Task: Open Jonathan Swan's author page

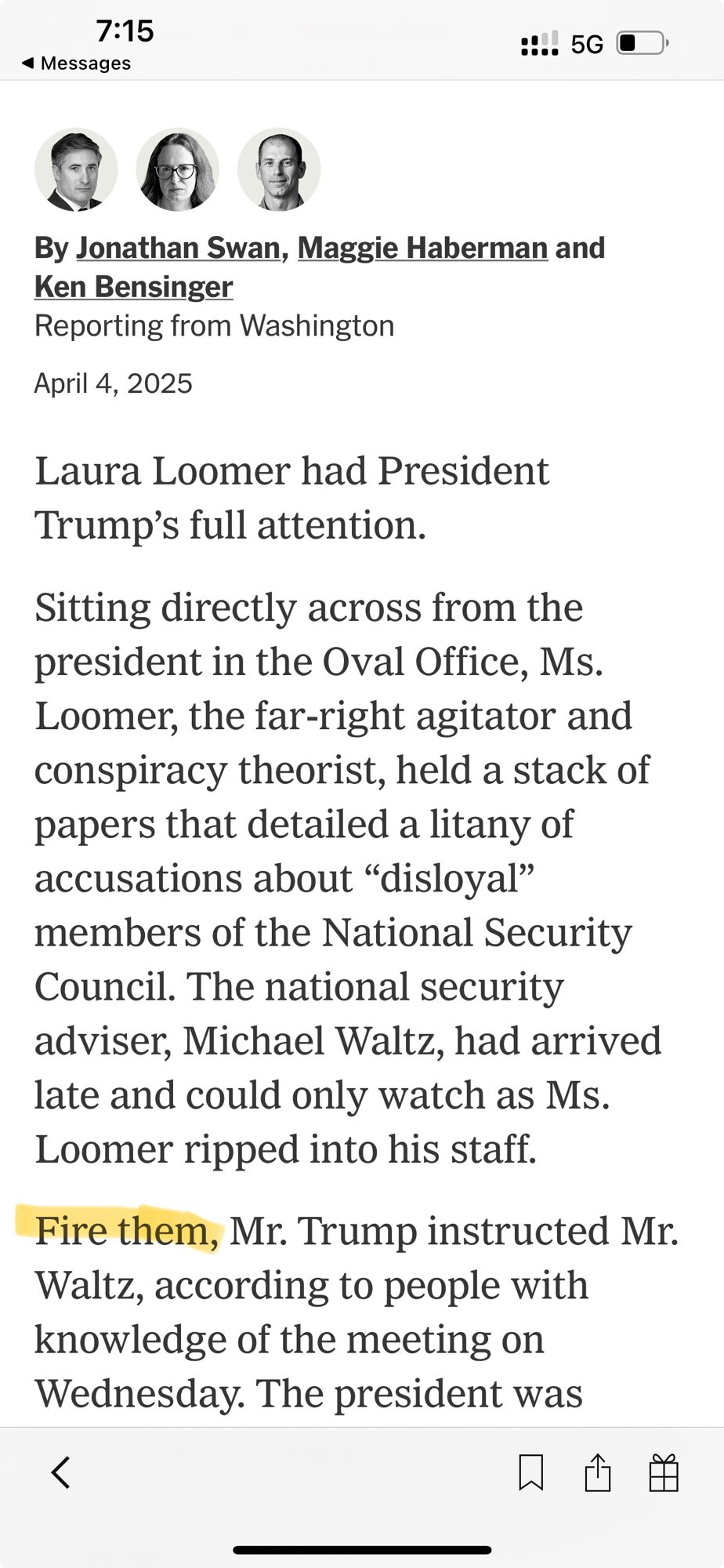Action: [x=178, y=248]
